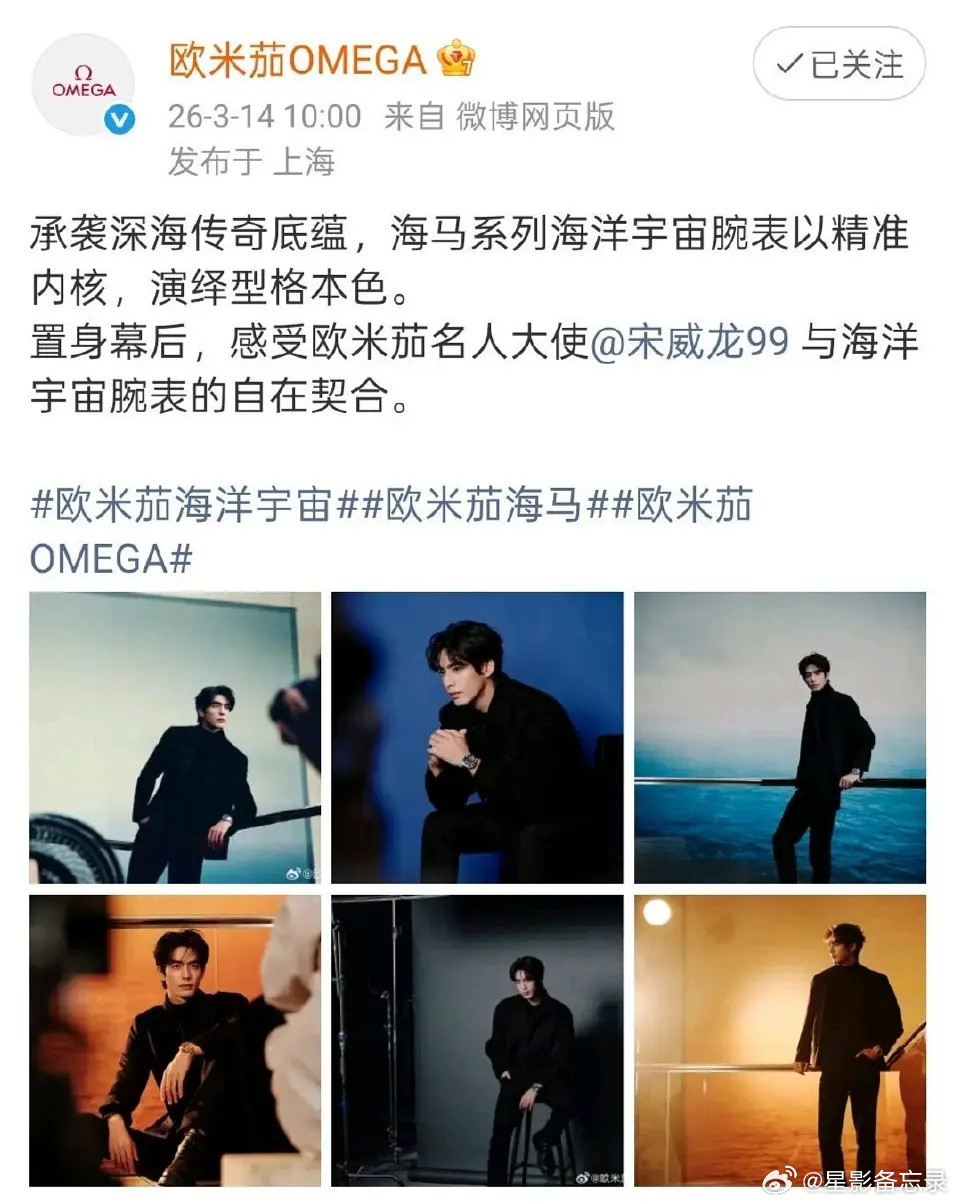957x1204 pixels.
Task: Unfollow by clicking the 已关注 button
Action: [838, 63]
